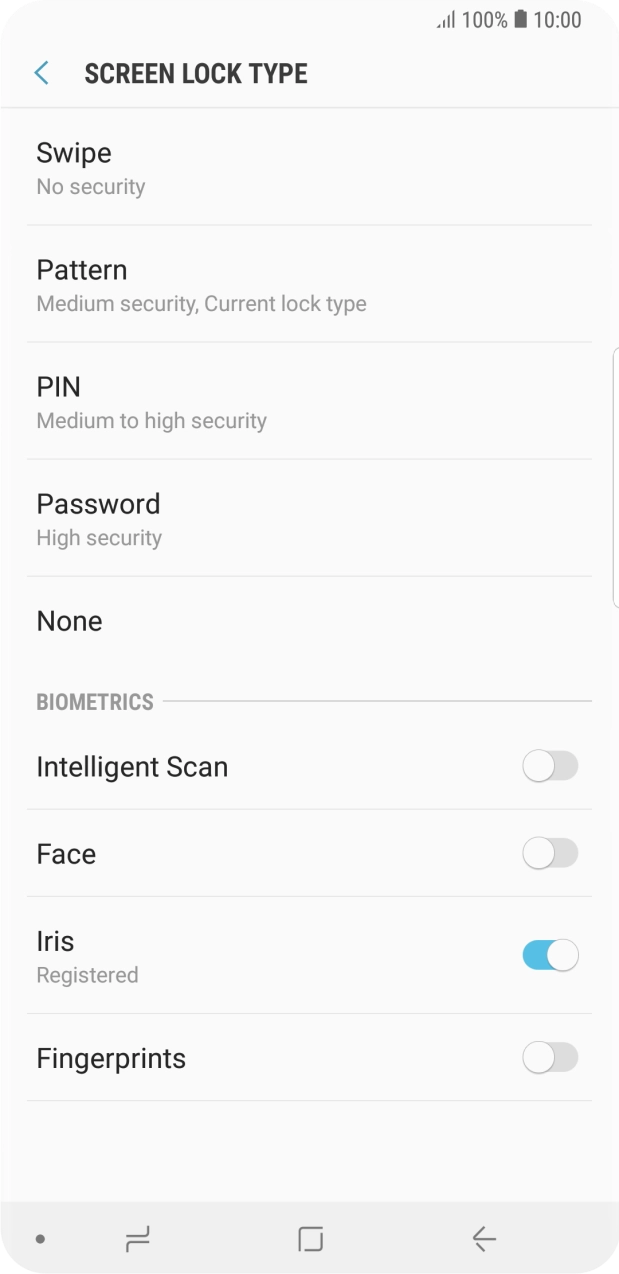Tap the home button in navigation bar
This screenshot has width=619, height=1274.
[x=310, y=1240]
